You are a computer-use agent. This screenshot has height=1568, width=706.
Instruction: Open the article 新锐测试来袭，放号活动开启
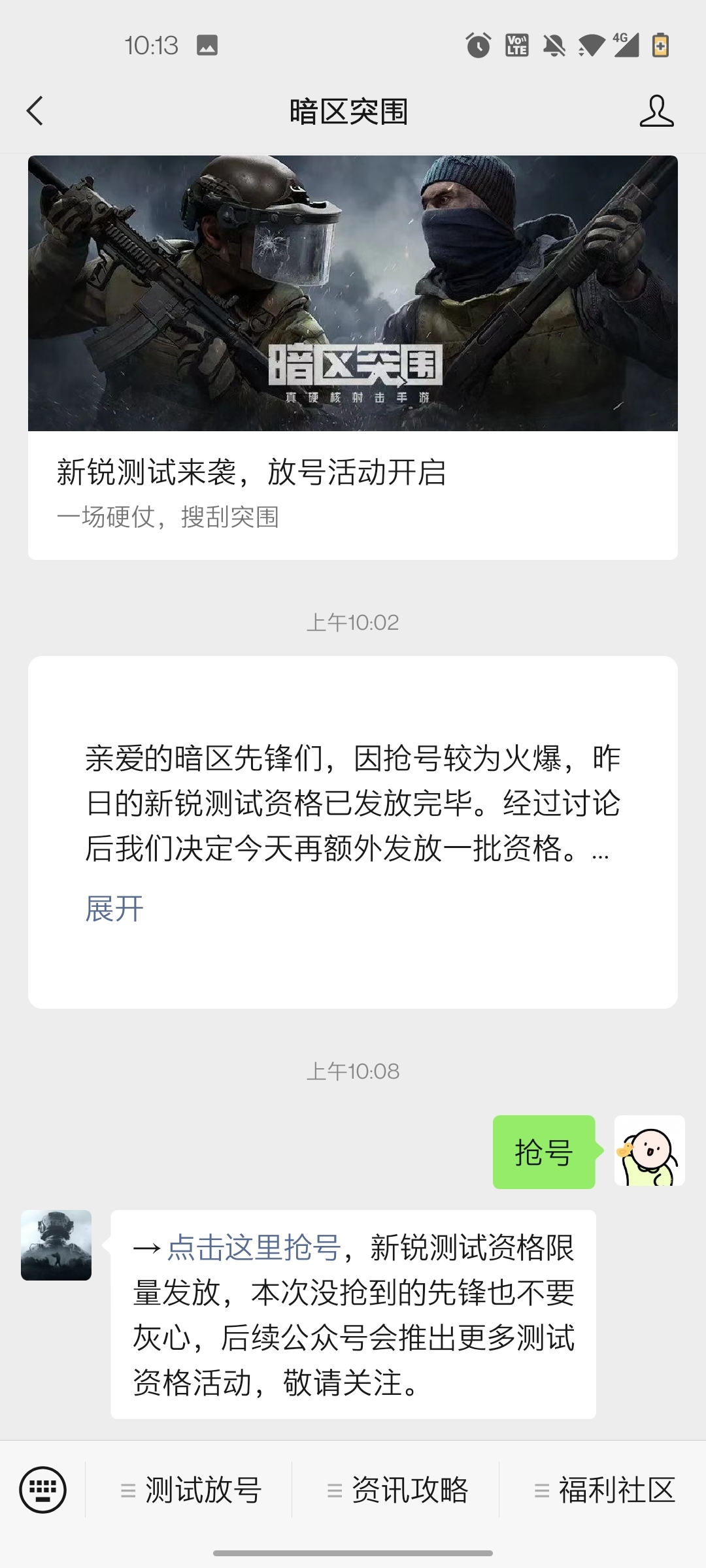coord(352,357)
